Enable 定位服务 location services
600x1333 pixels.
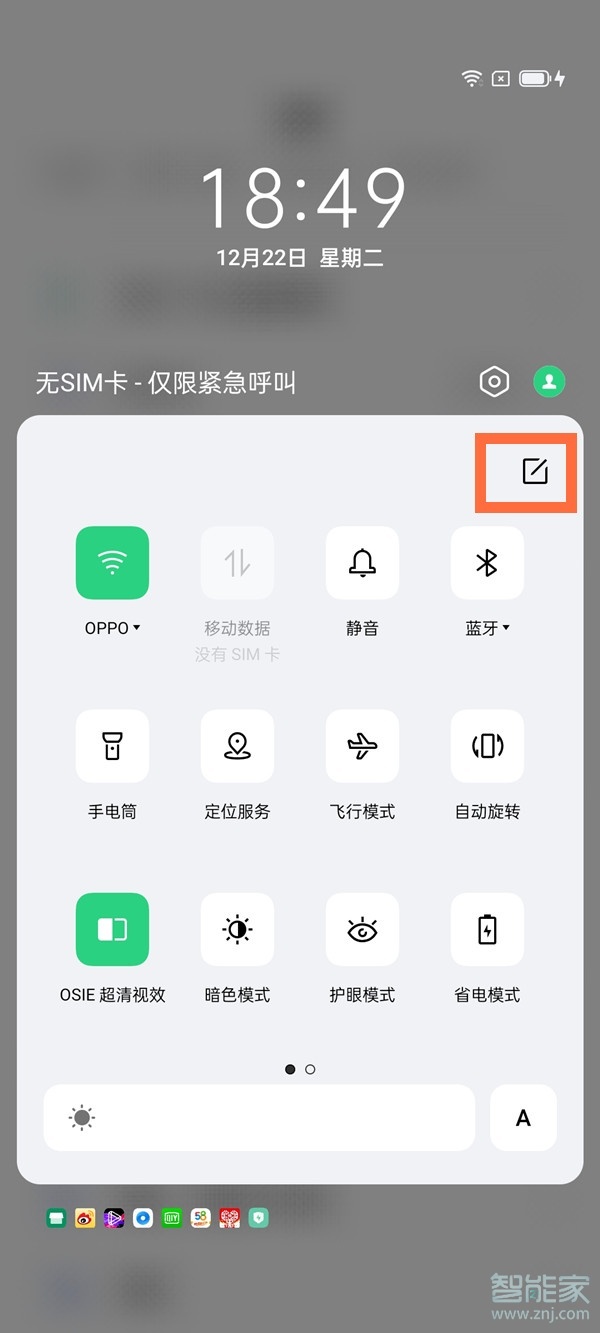coord(237,746)
